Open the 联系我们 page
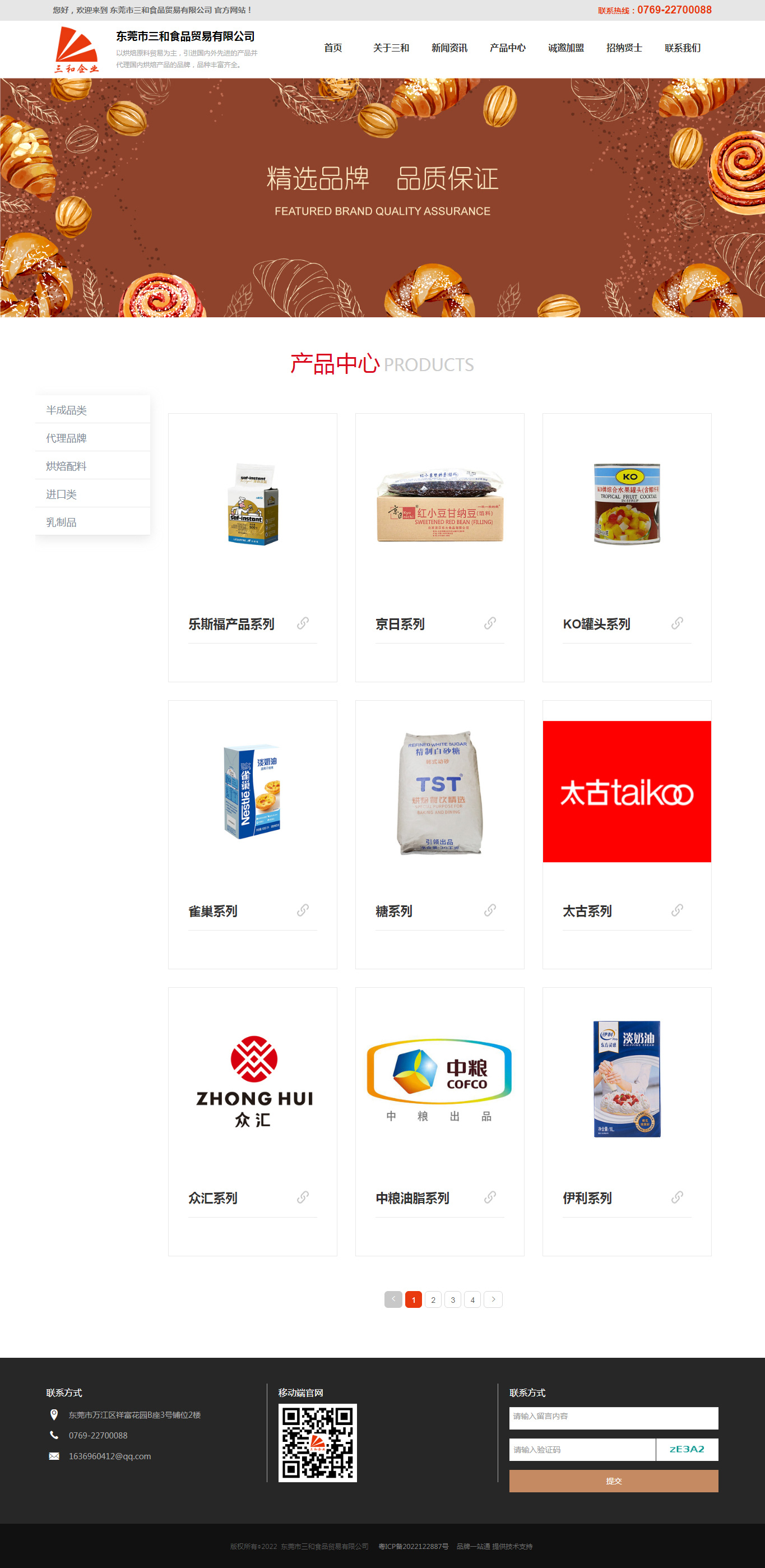This screenshot has height=1568, width=765. tap(682, 48)
